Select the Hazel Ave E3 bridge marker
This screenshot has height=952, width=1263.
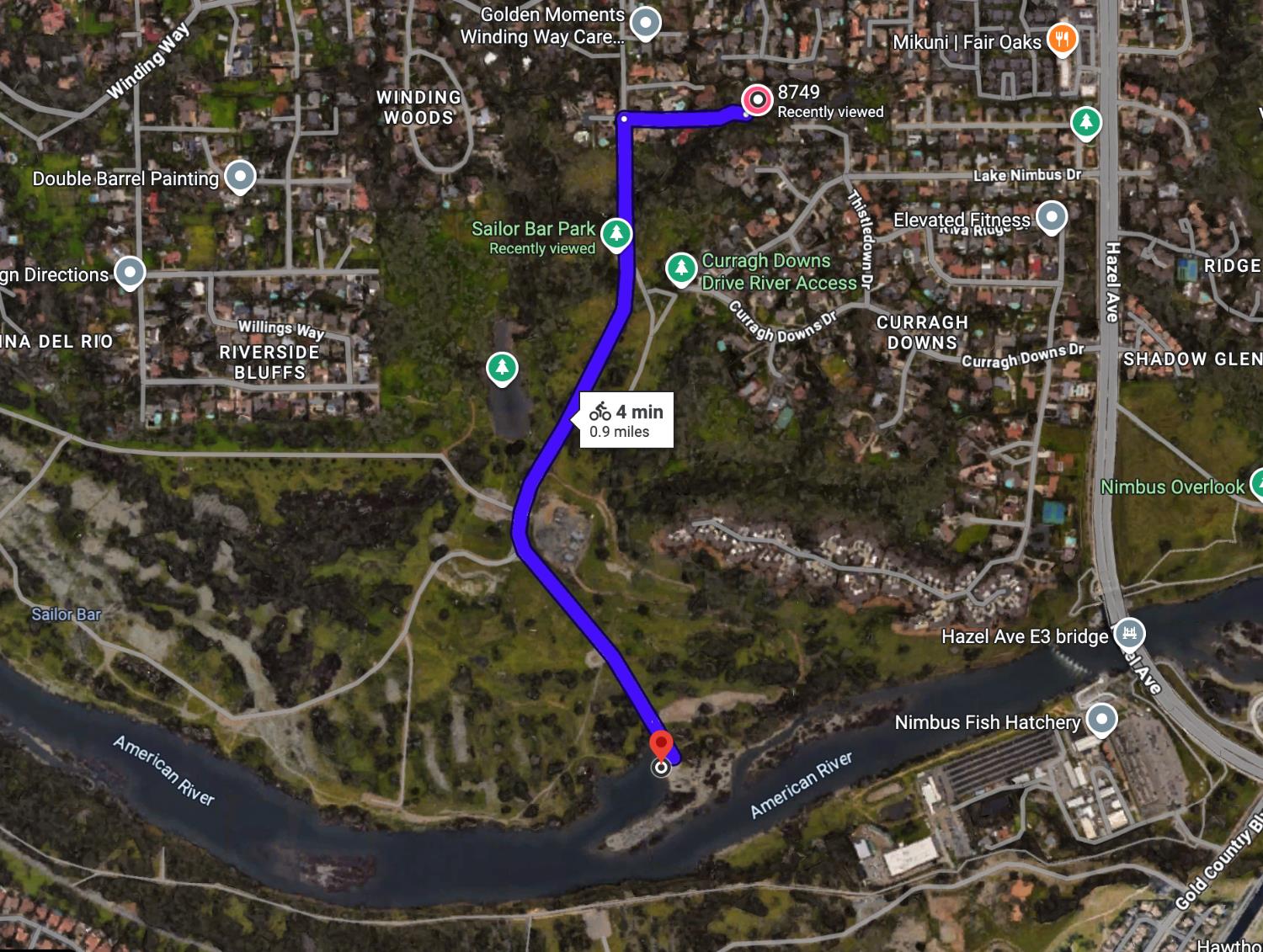[1129, 633]
